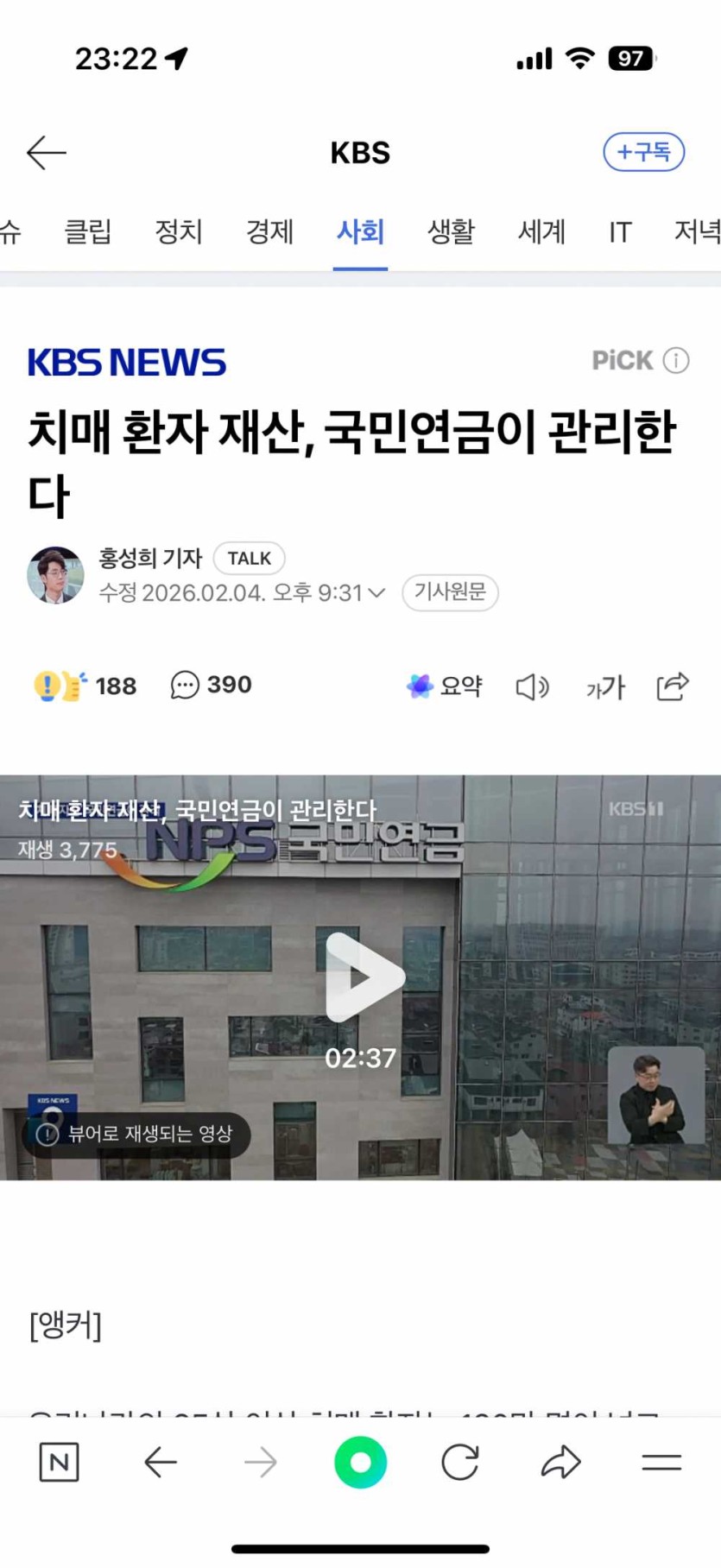Open the IT tab
Viewport: 721px width, 1568px height.
(x=620, y=231)
